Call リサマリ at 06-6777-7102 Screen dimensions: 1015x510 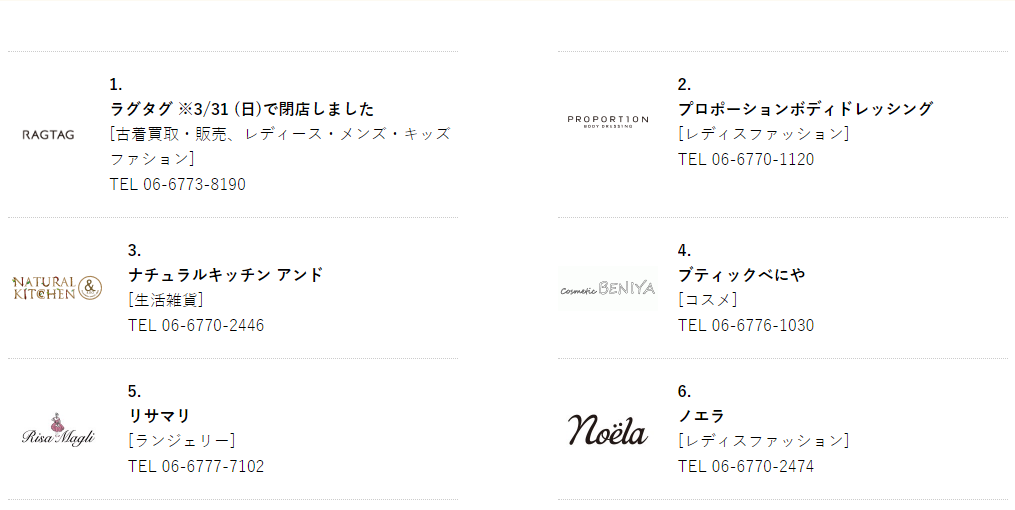tap(196, 467)
